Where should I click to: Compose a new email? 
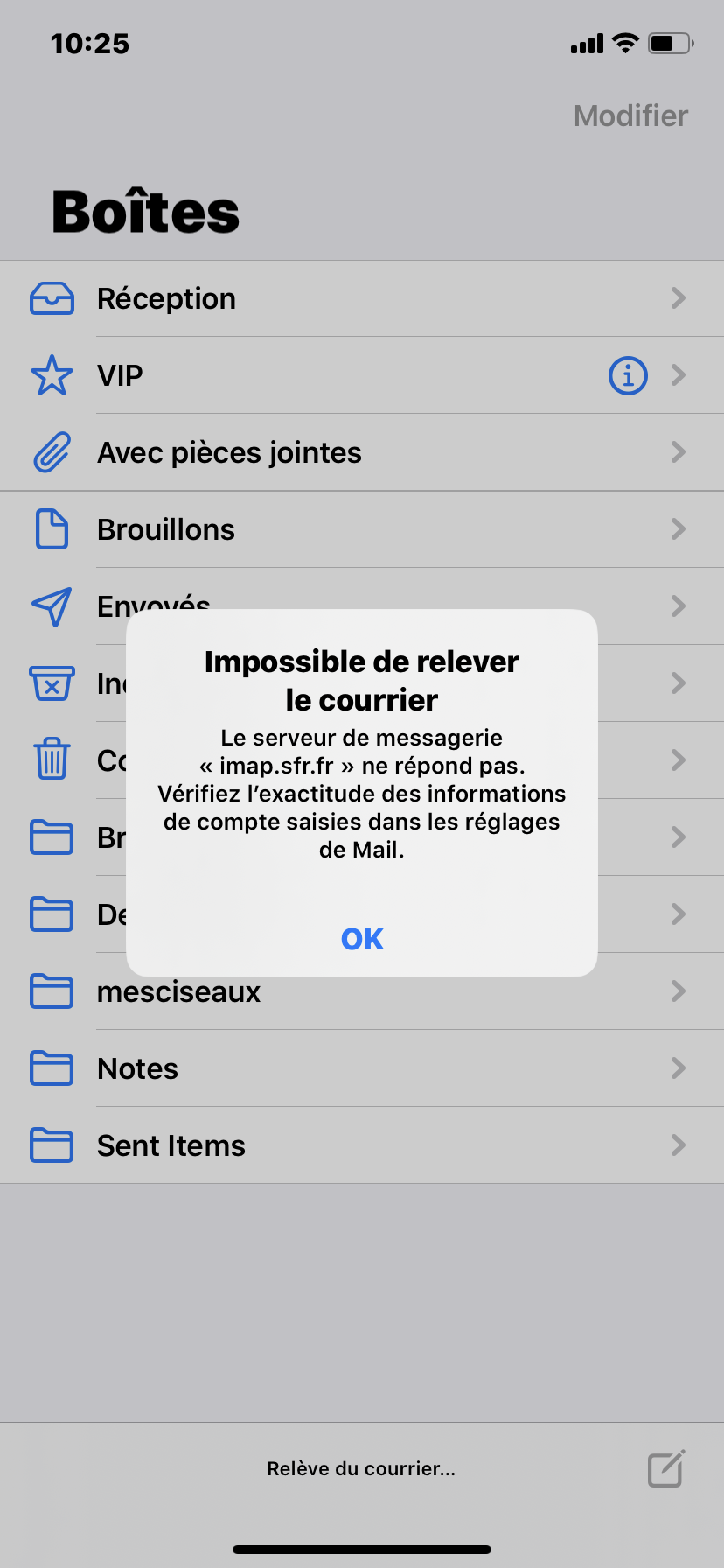point(665,1468)
